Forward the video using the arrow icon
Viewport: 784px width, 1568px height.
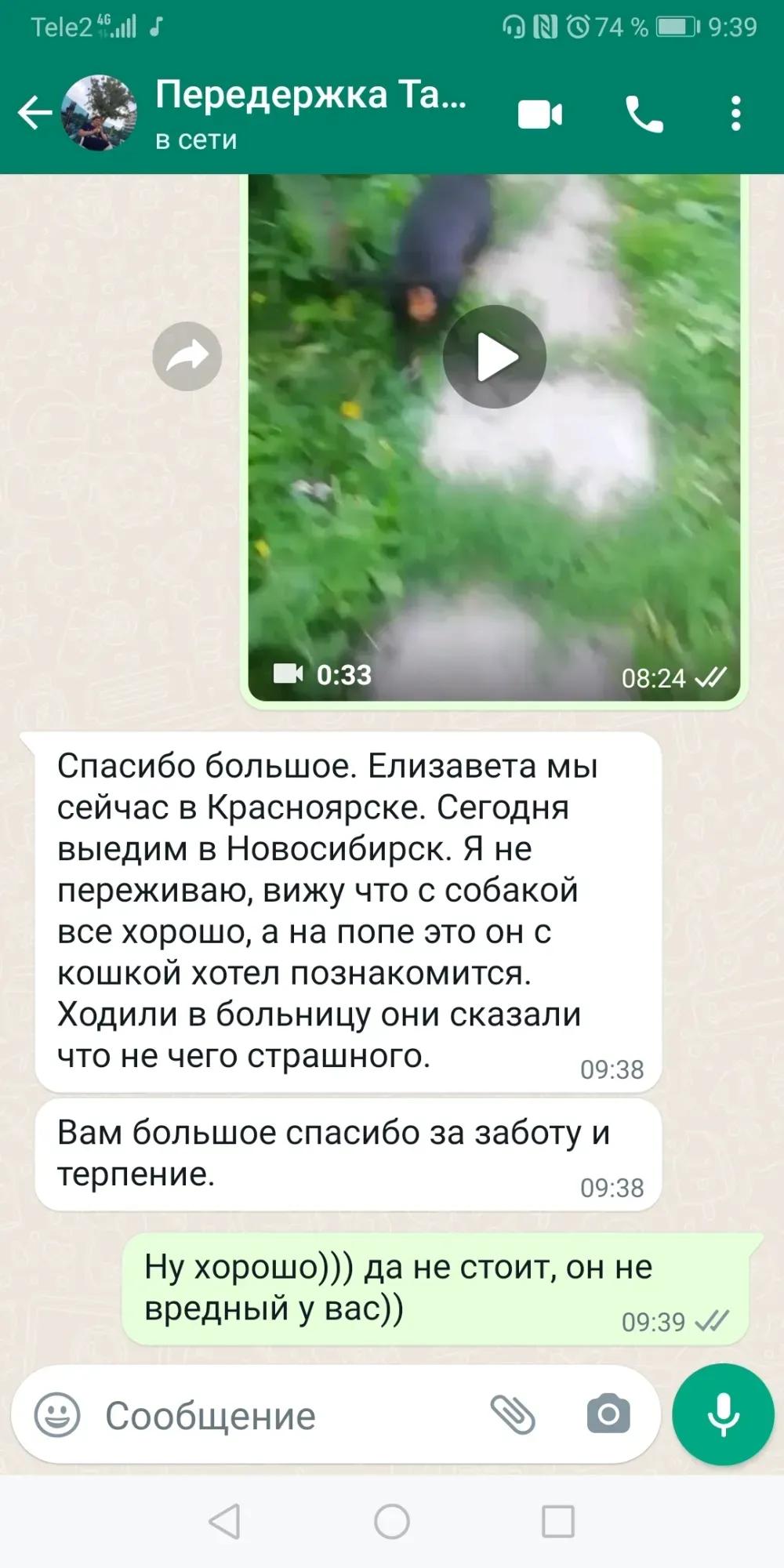pos(187,357)
